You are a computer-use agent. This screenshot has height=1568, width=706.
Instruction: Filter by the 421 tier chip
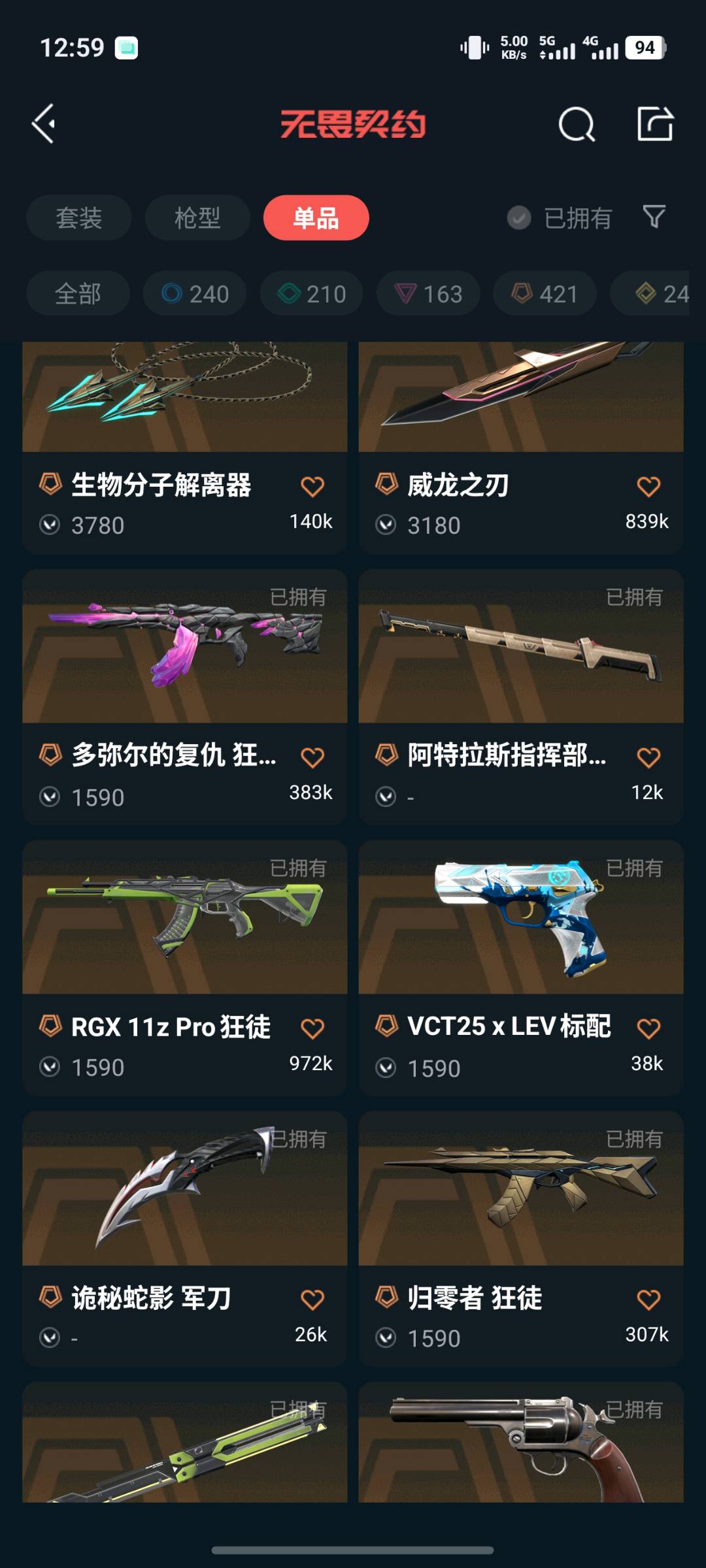[x=545, y=294]
